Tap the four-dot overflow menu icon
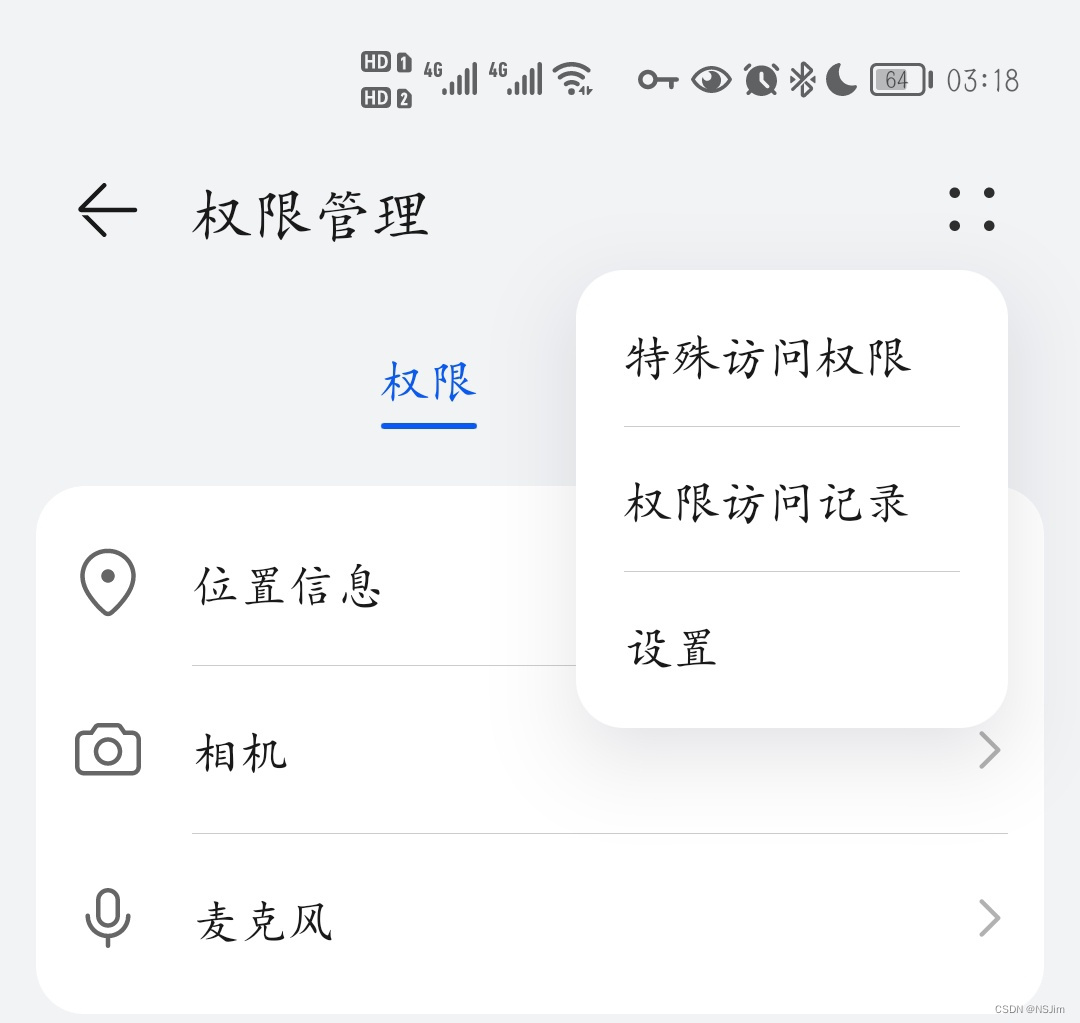The image size is (1080, 1023). click(x=971, y=209)
